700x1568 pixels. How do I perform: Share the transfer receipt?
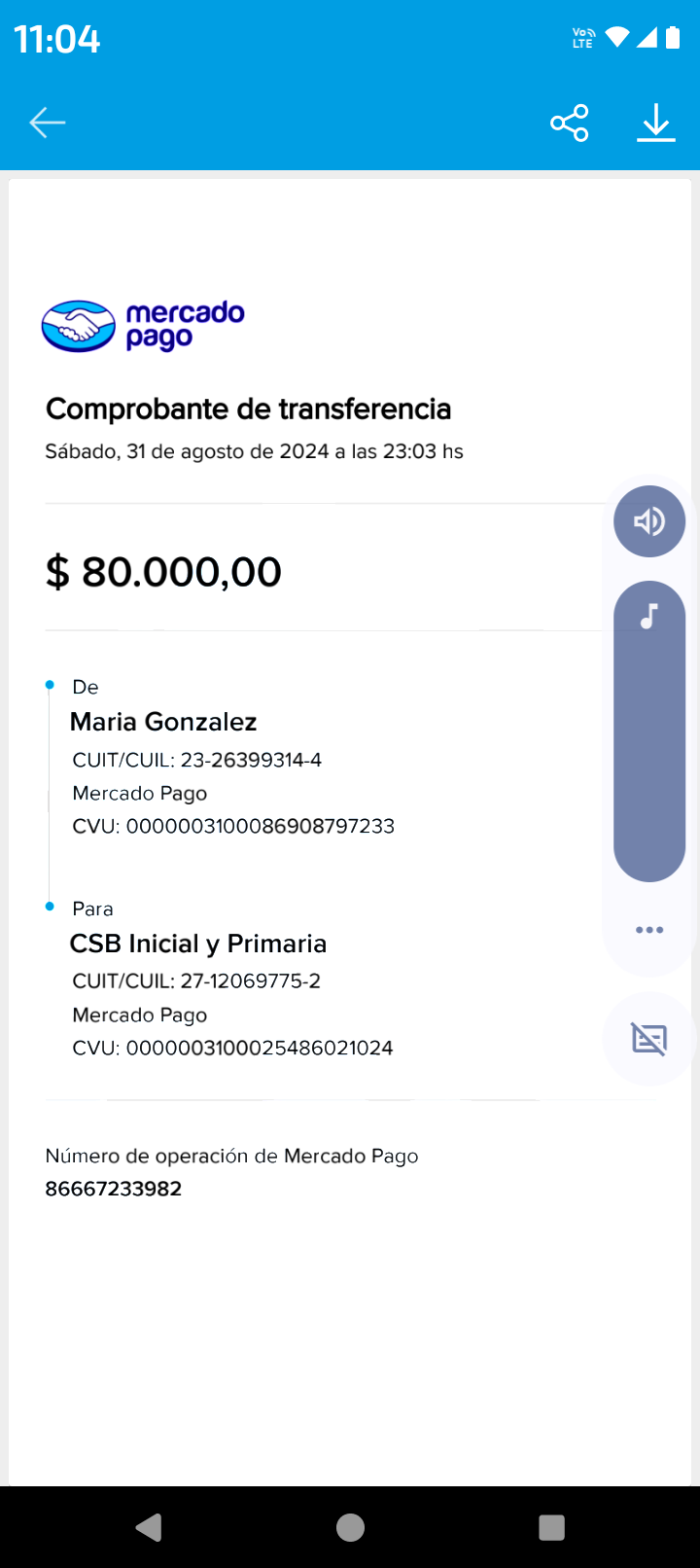click(x=570, y=123)
